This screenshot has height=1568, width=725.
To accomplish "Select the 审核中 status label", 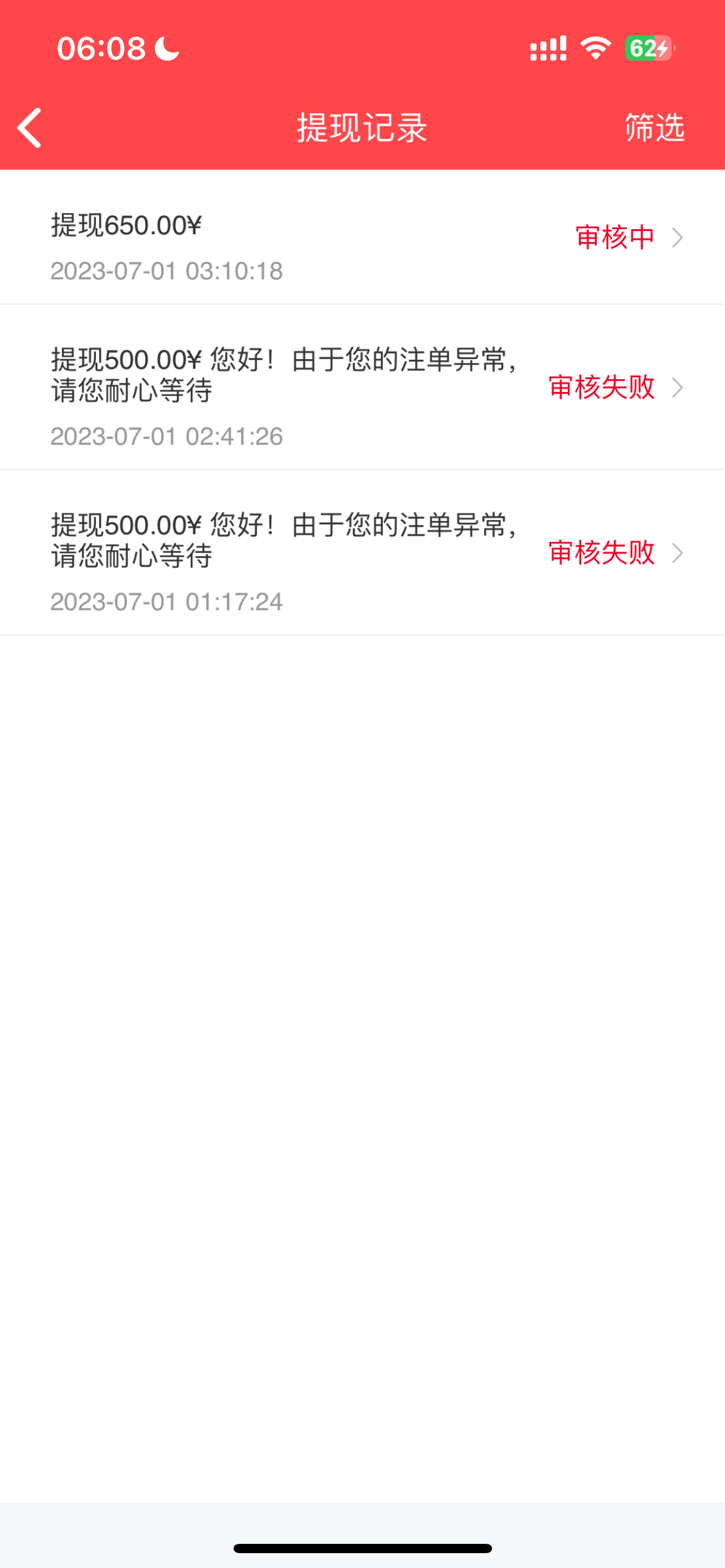I will point(615,236).
